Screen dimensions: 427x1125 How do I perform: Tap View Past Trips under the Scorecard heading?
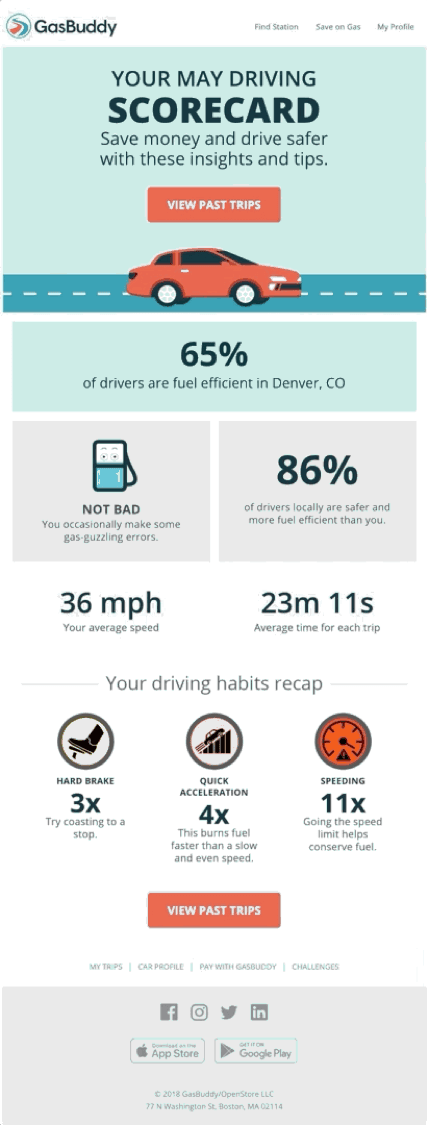[214, 205]
